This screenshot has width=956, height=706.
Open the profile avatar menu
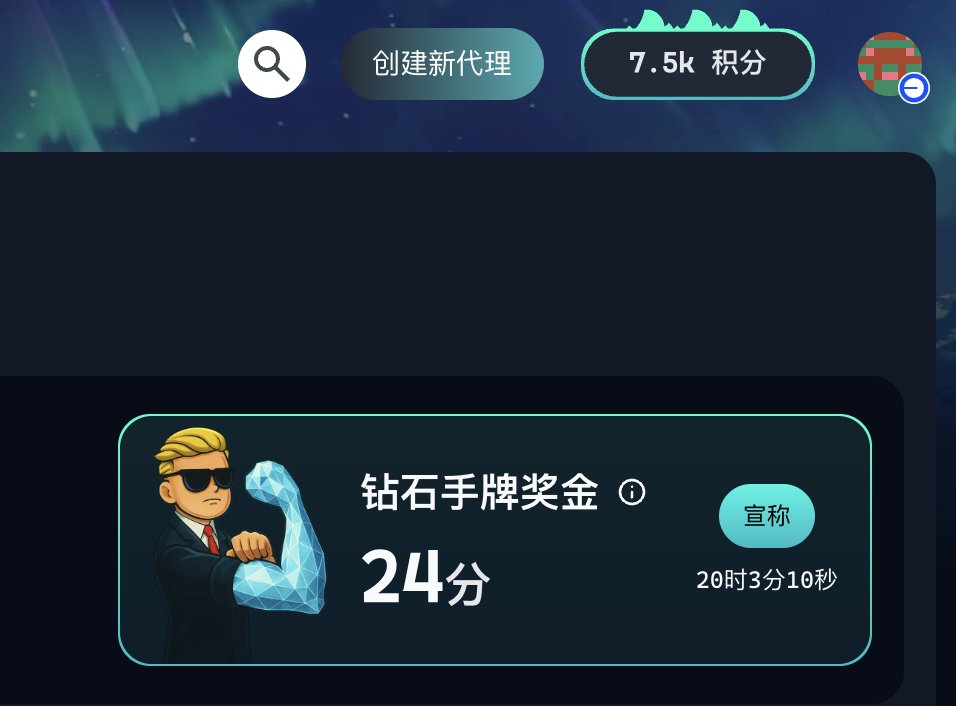click(890, 64)
